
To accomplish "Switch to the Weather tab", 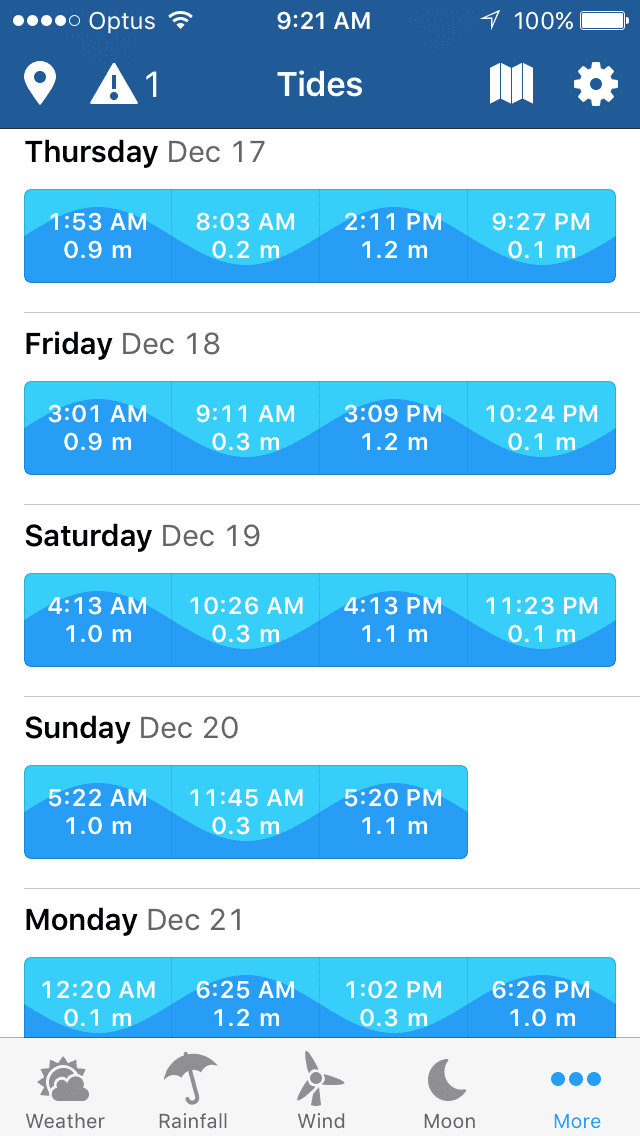I will 65,1092.
